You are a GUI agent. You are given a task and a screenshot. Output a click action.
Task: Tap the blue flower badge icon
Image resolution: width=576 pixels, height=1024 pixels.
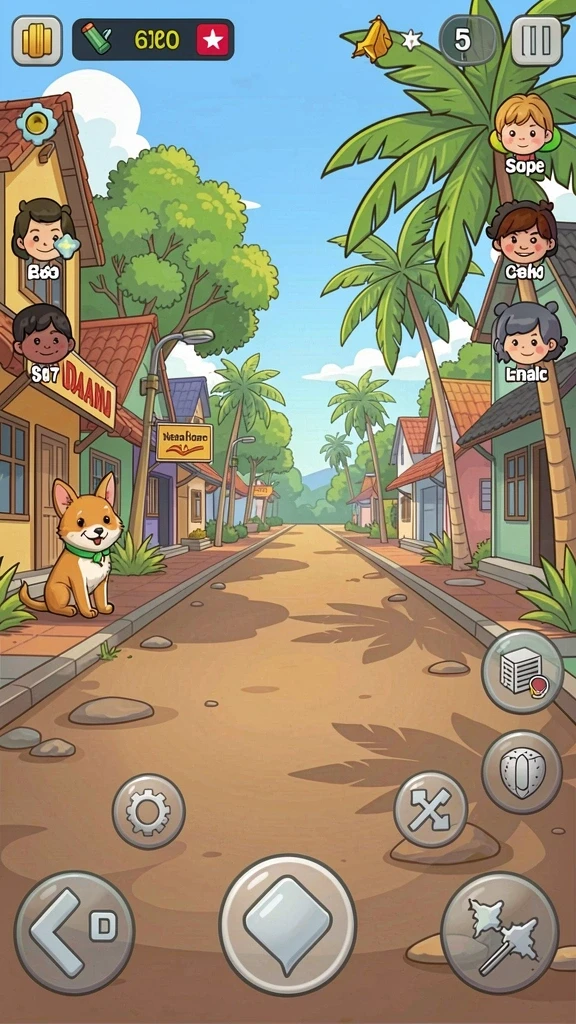coord(37,124)
